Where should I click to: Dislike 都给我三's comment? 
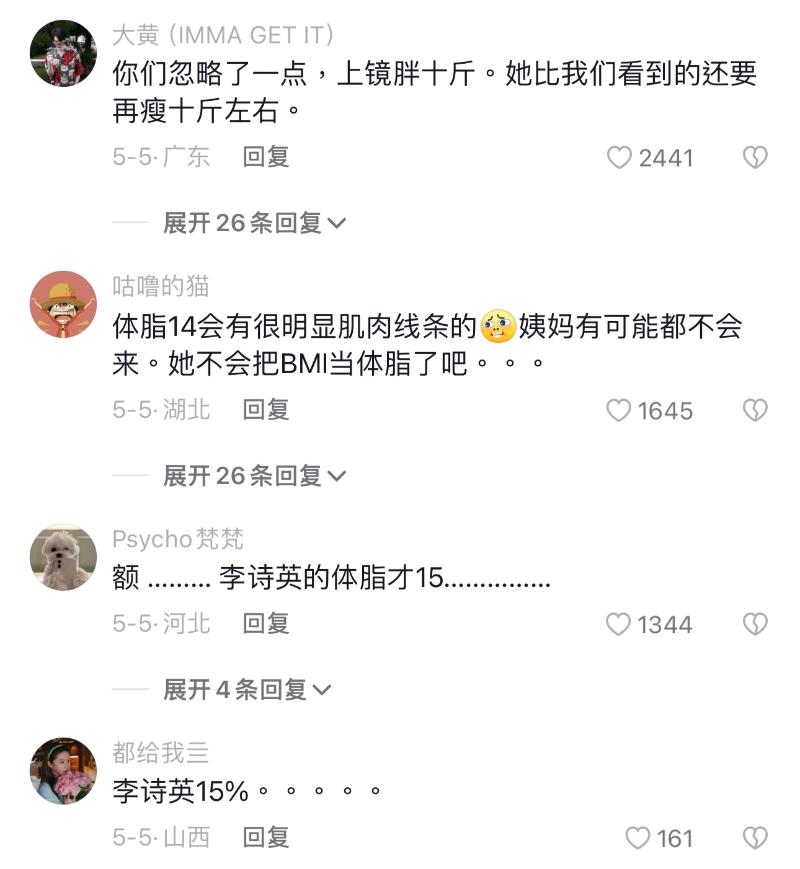pyautogui.click(x=754, y=838)
